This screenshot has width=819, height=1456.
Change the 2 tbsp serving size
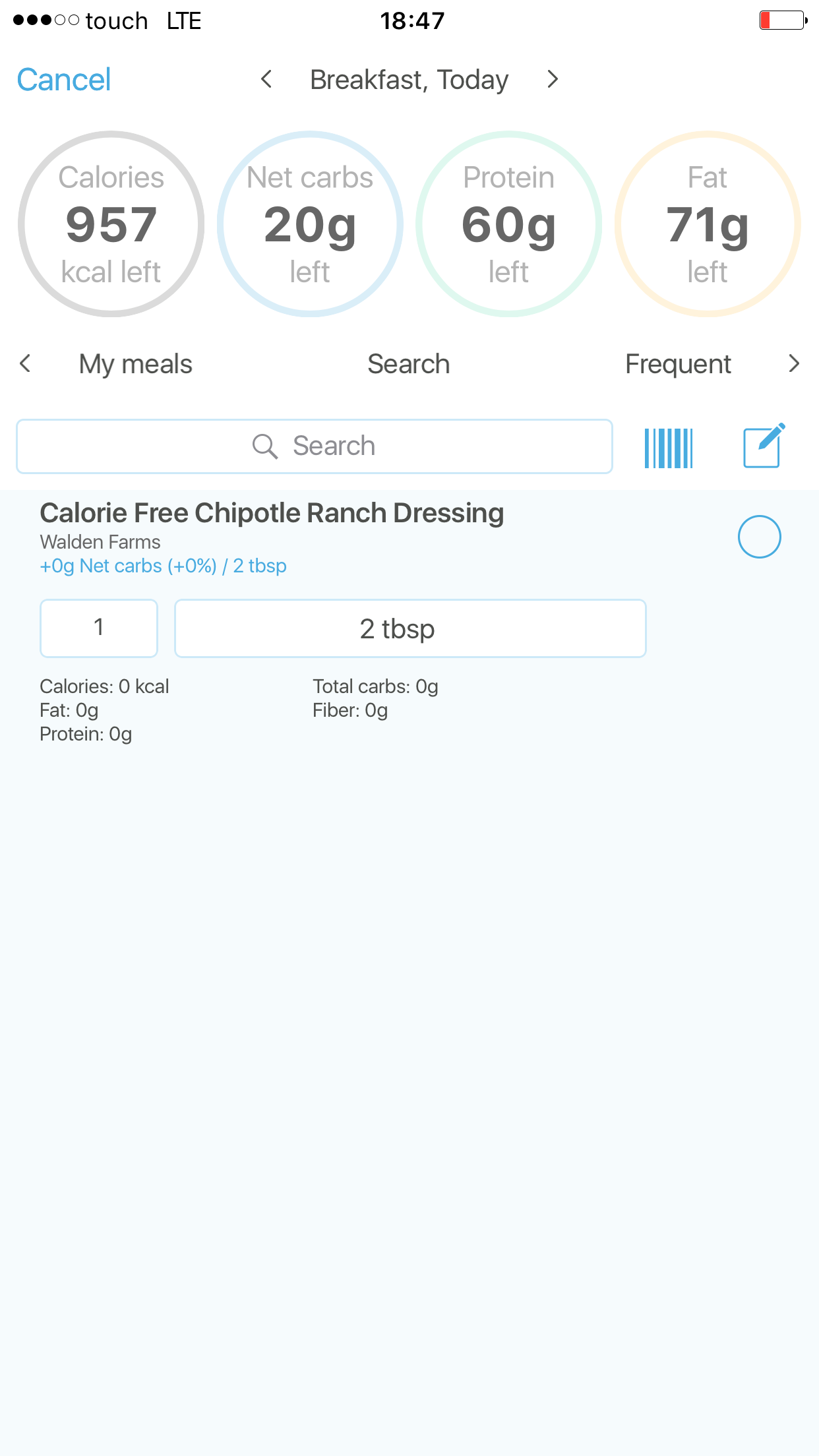point(410,628)
